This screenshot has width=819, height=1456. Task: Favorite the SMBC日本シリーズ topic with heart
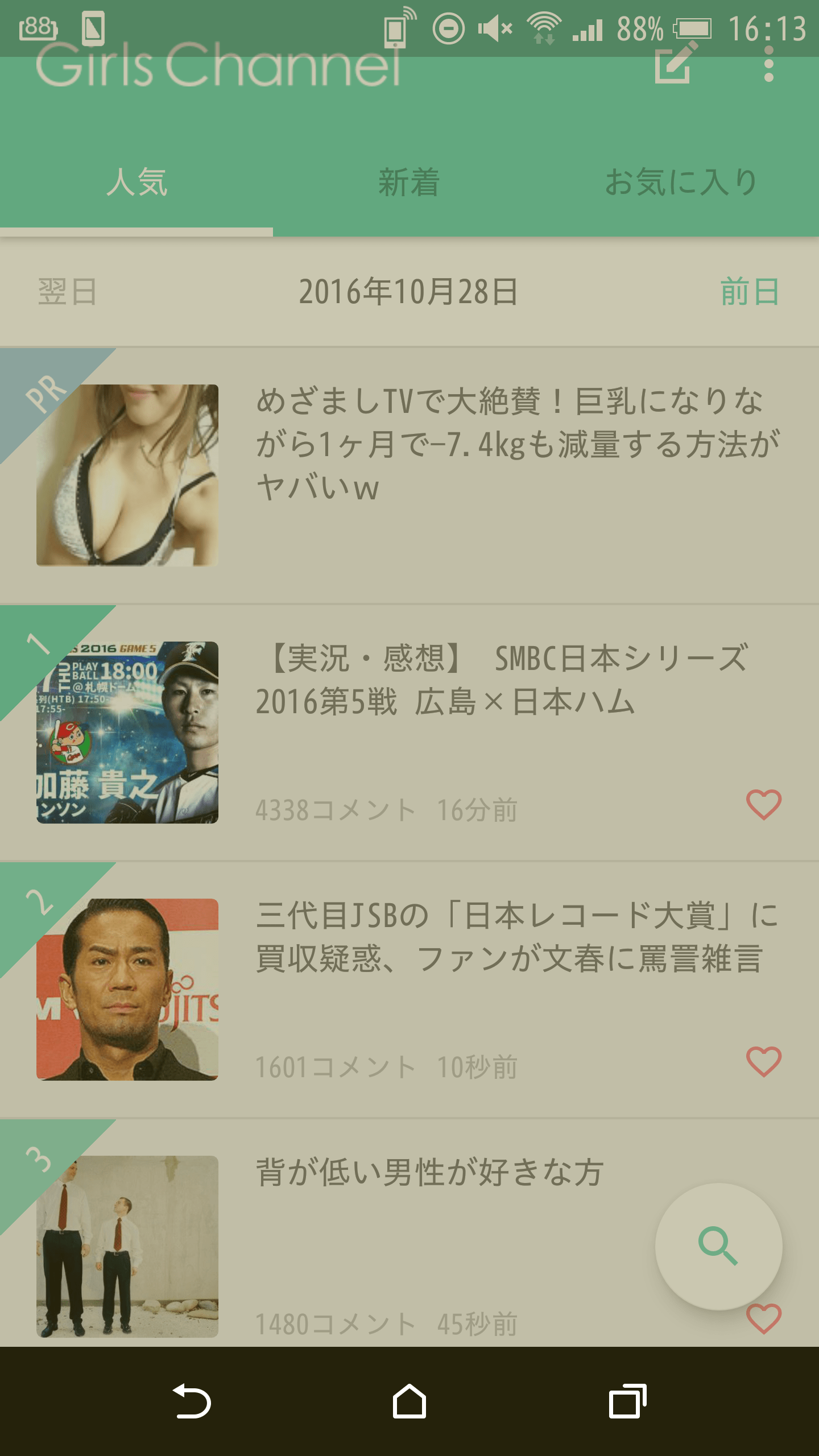click(764, 805)
